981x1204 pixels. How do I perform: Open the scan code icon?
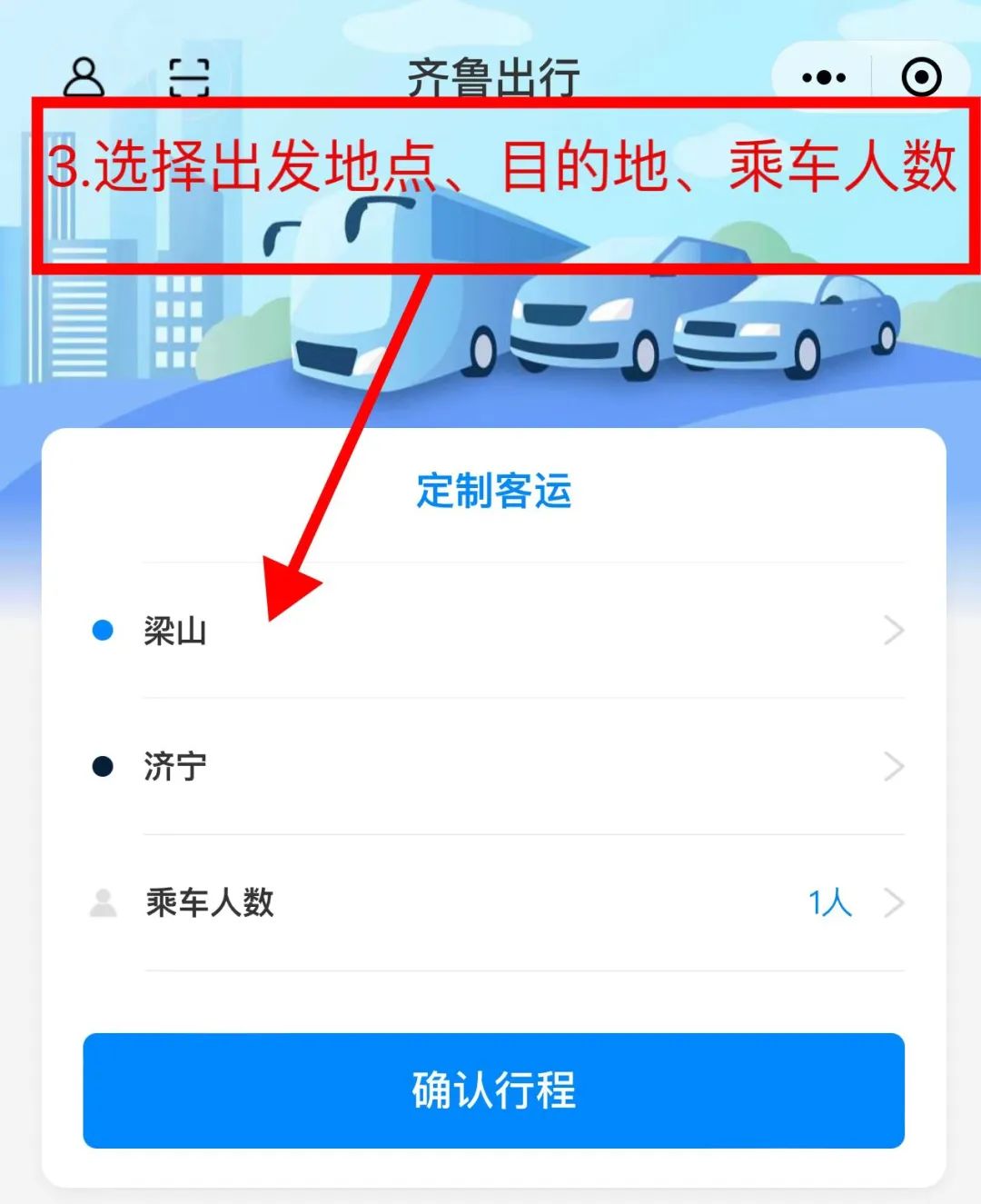click(x=190, y=77)
